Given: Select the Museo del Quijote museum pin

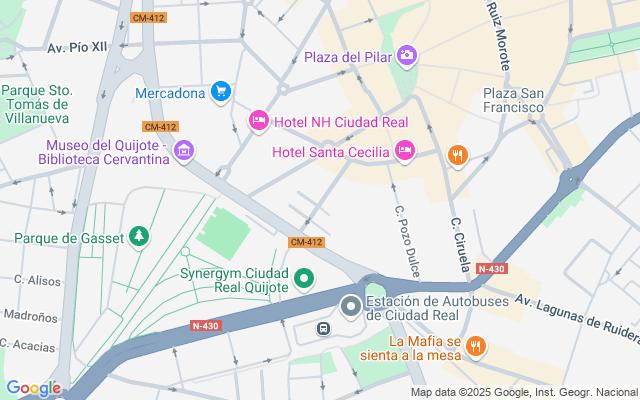Looking at the screenshot, I should pyautogui.click(x=183, y=151).
